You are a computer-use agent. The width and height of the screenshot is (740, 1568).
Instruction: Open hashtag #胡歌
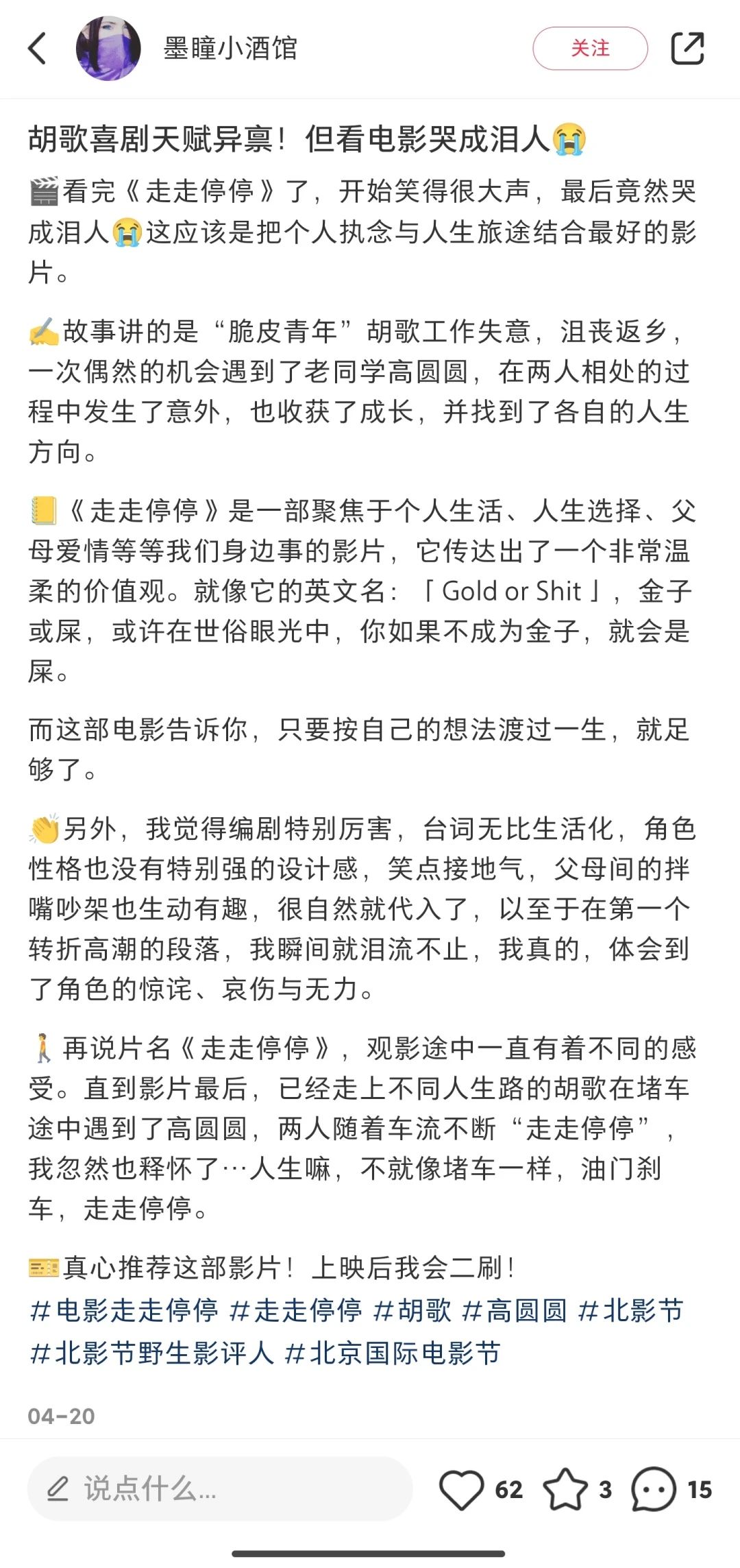click(412, 1310)
